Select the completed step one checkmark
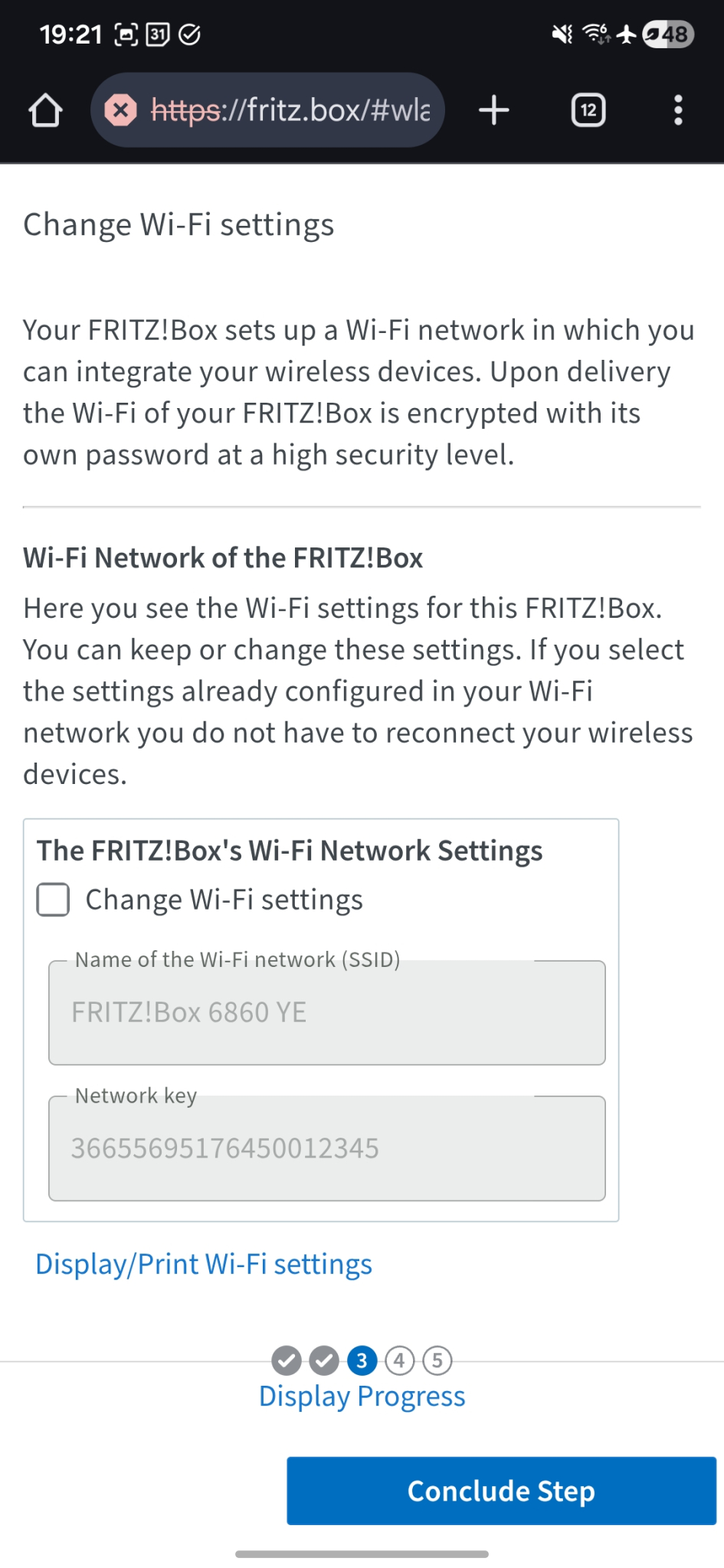 tap(287, 1361)
